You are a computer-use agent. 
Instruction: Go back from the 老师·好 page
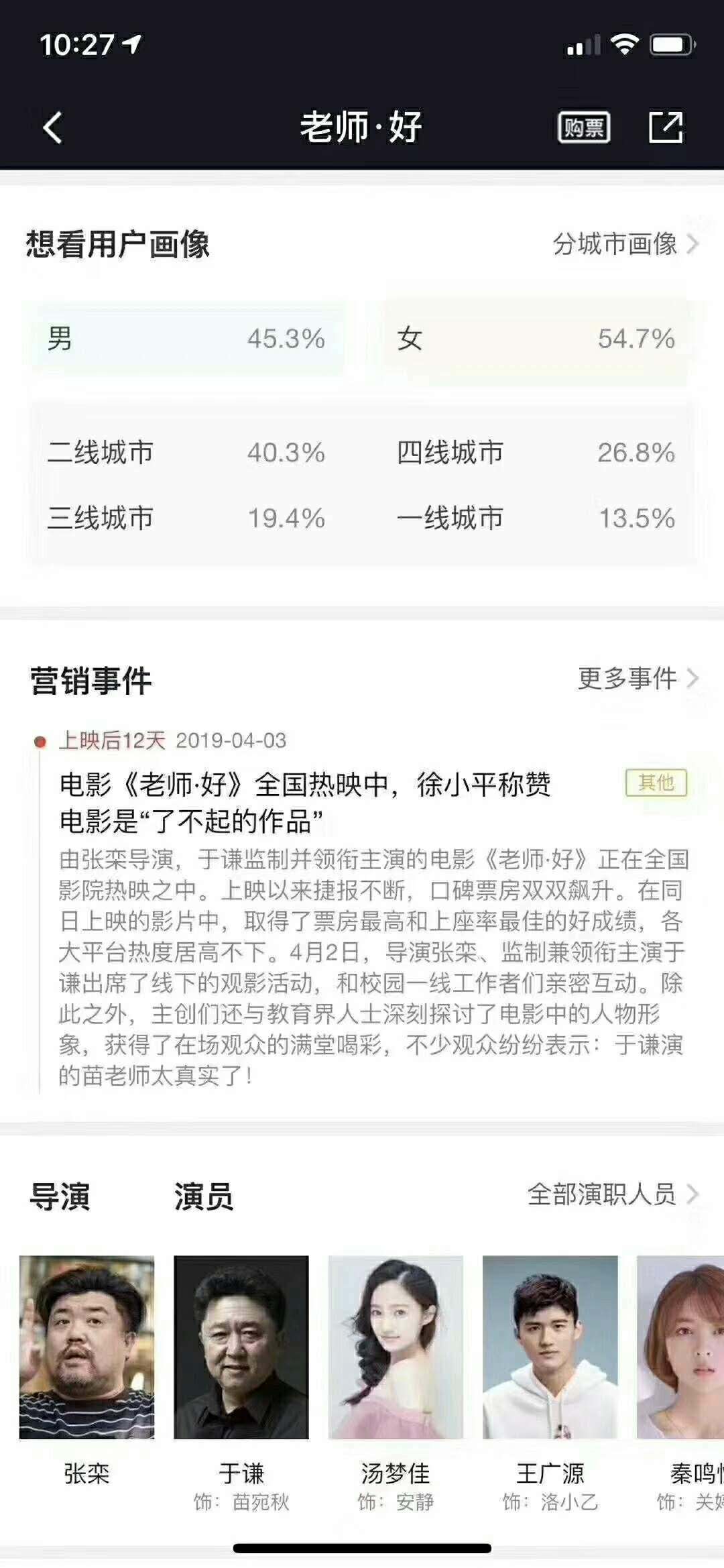click(52, 127)
